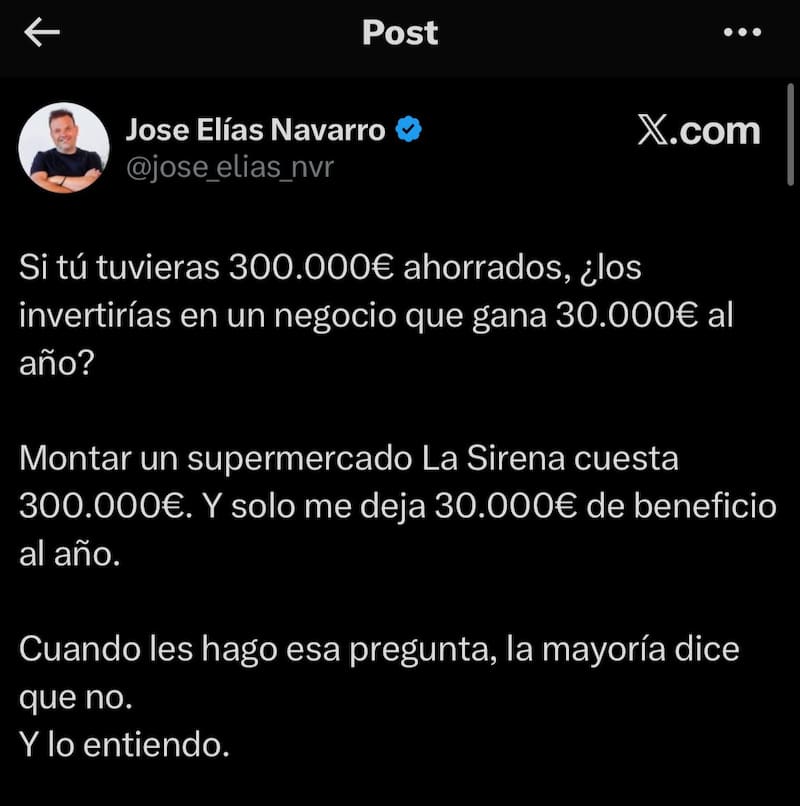Image resolution: width=800 pixels, height=806 pixels.
Task: Click Jose Elías Navarro's display name
Action: click(258, 128)
